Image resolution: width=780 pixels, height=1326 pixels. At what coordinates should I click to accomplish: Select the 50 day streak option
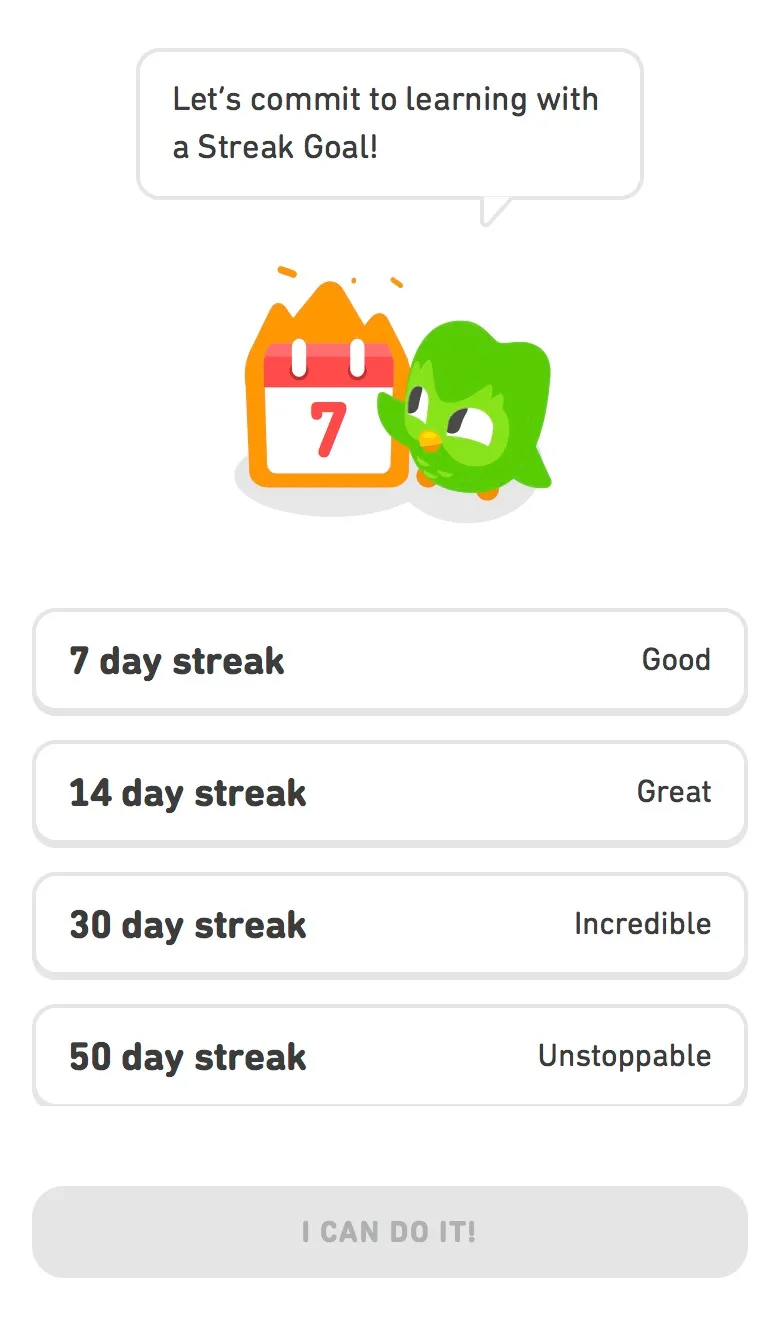pos(390,1056)
